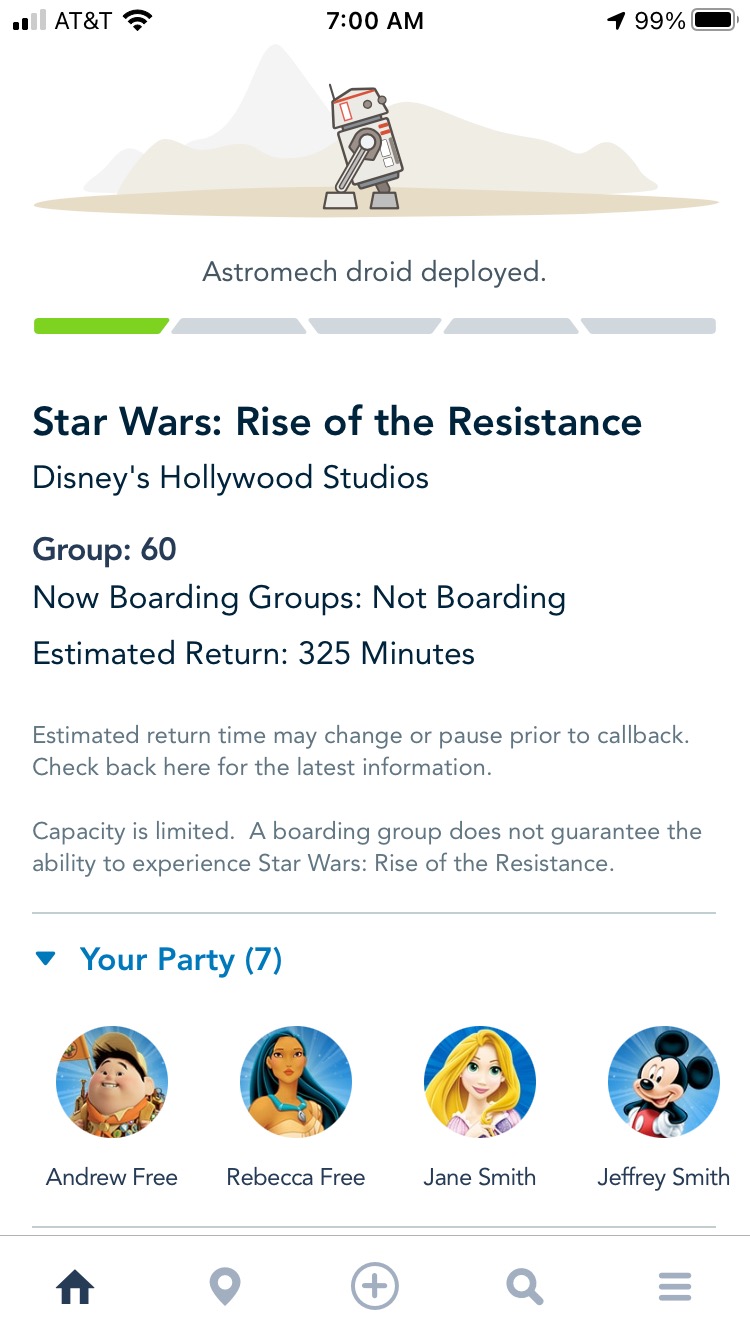This screenshot has width=750, height=1334.
Task: Open the map location tab
Action: coord(225,1287)
